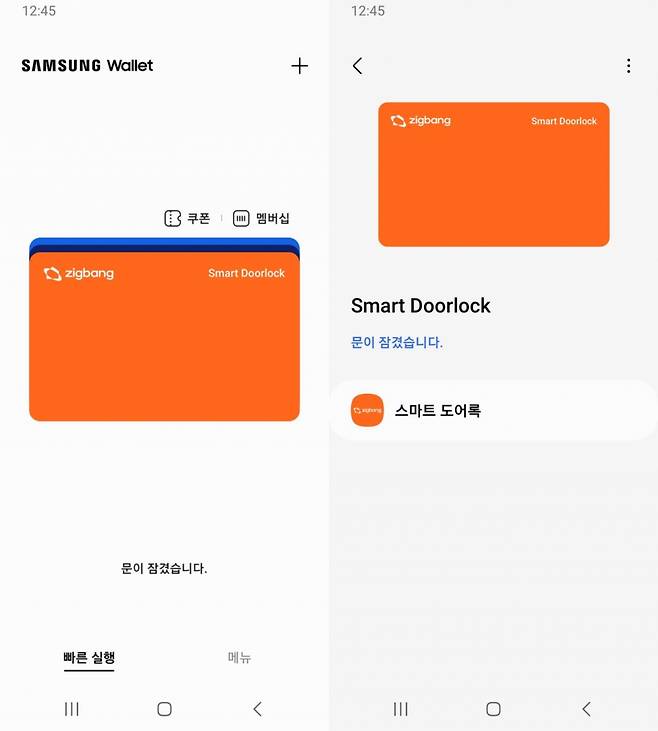
Task: Open the three-dot overflow menu
Action: pos(628,66)
